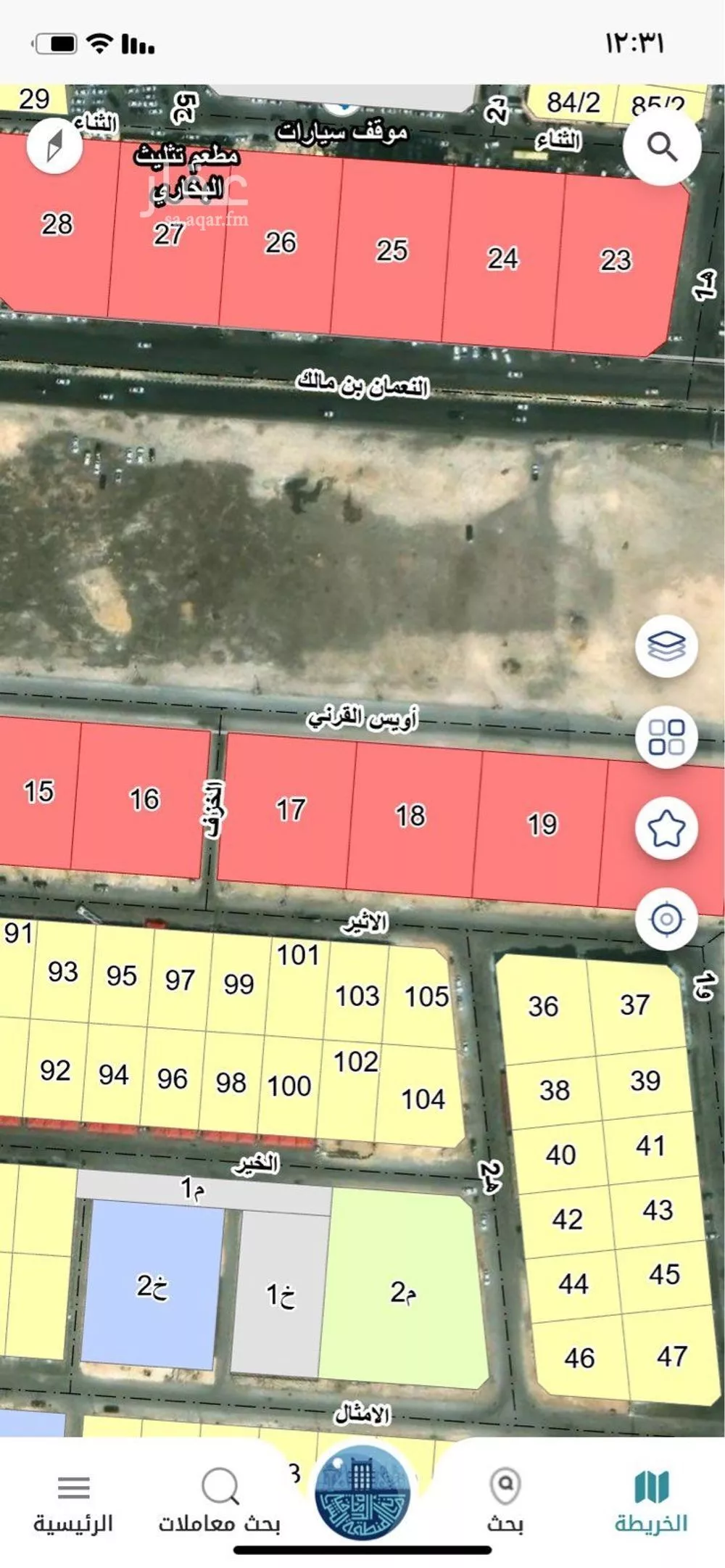Tap the star favorites button
Screen dimensions: 725x1568
click(666, 828)
